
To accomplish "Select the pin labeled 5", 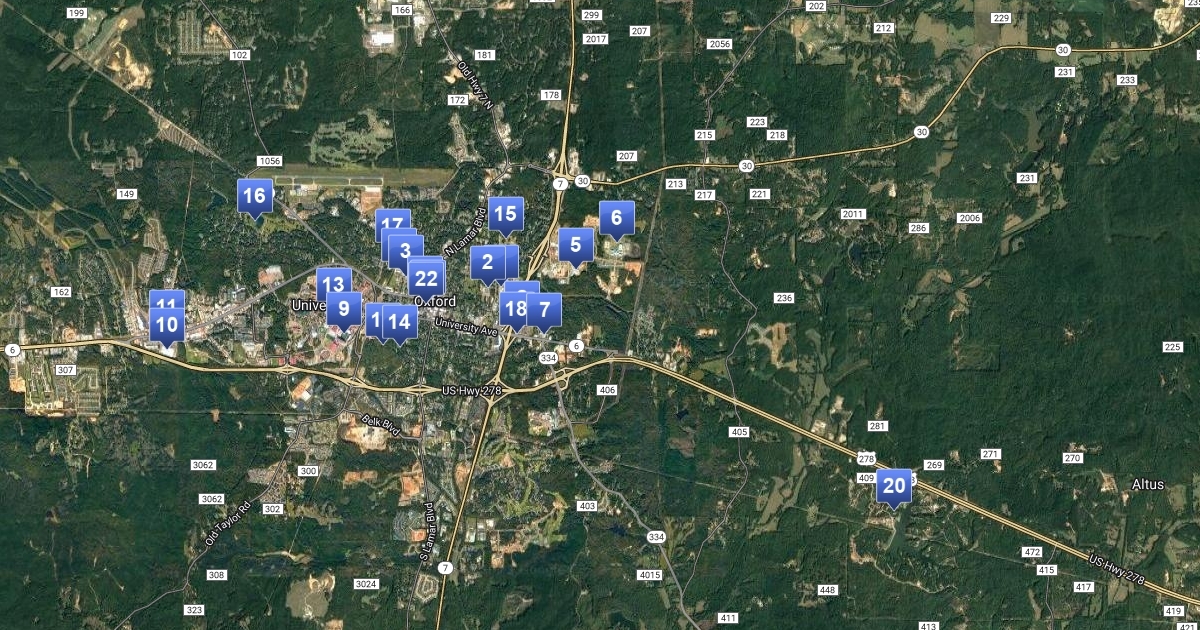I will pos(575,244).
